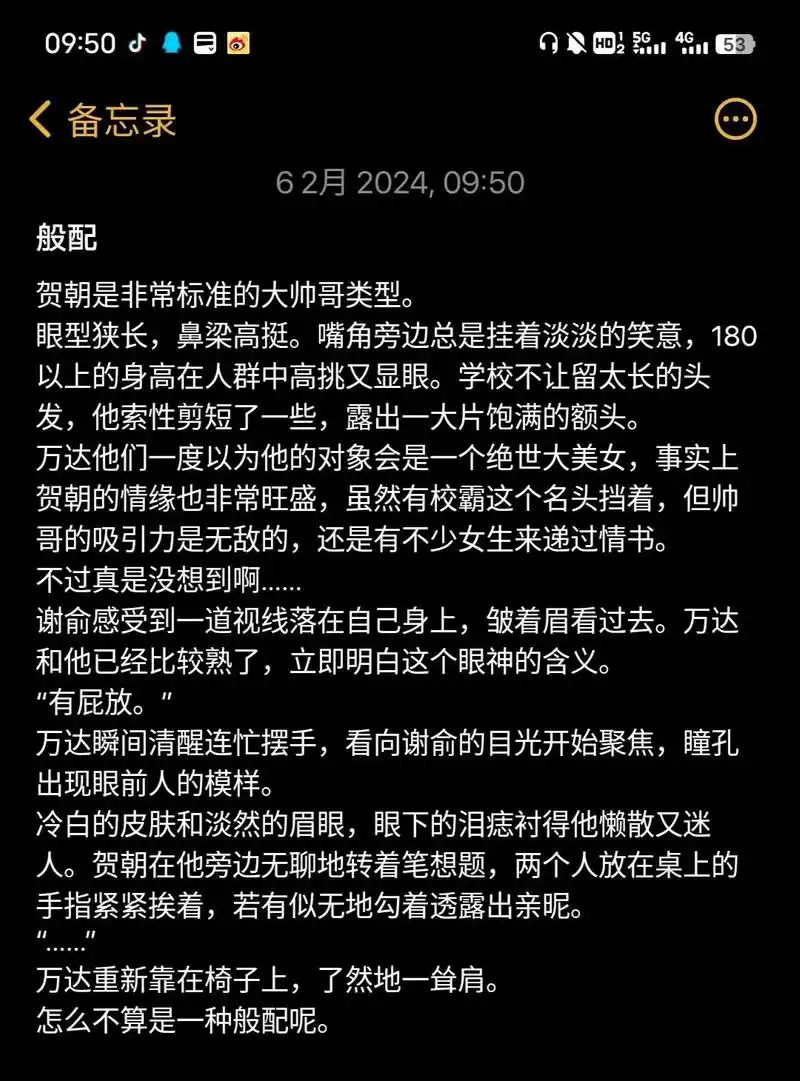The width and height of the screenshot is (800, 1081).
Task: Tap the headphones status icon
Action: point(546,44)
